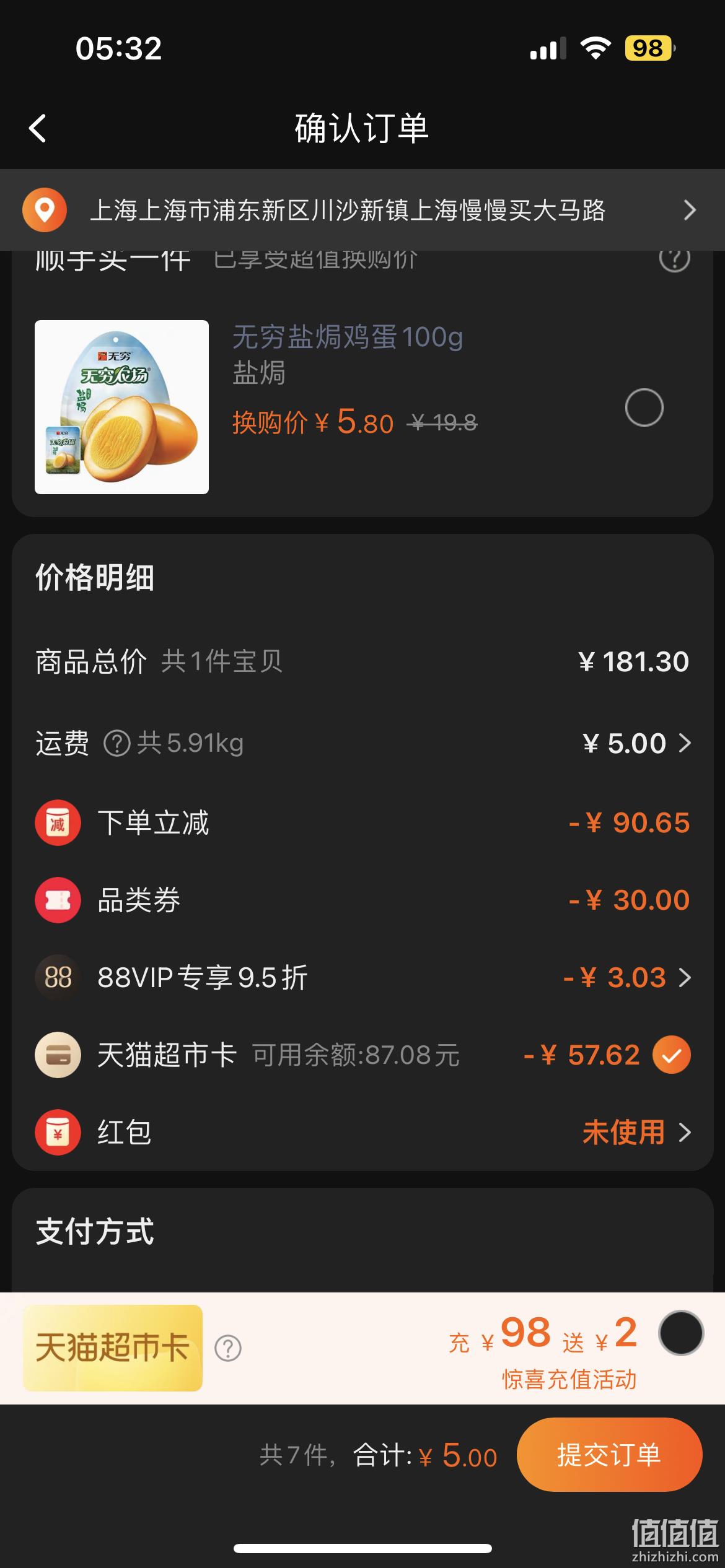Open the 天猫超市卡 recharge help icon

228,1348
